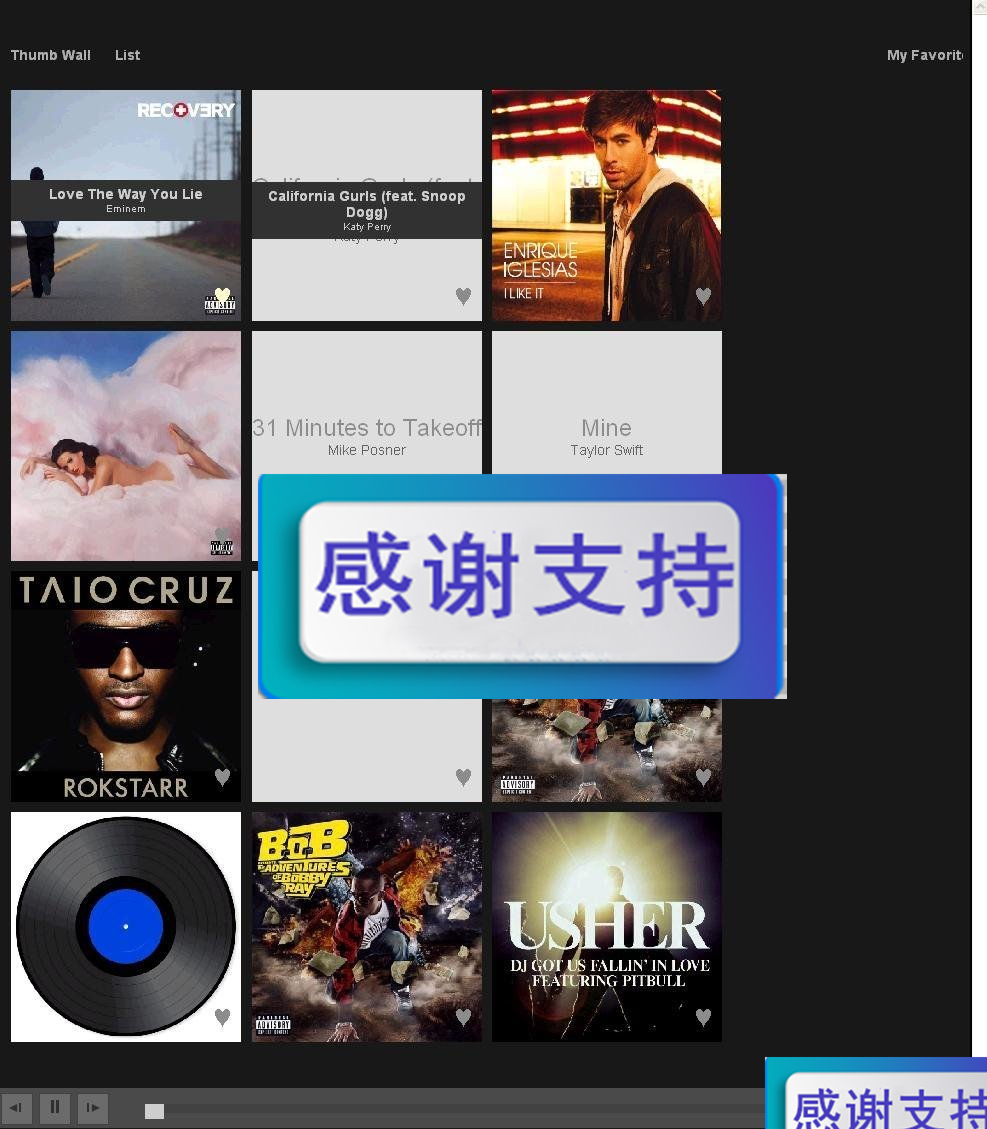Switch to Thumb Wall view
This screenshot has width=987, height=1129.
pos(50,55)
